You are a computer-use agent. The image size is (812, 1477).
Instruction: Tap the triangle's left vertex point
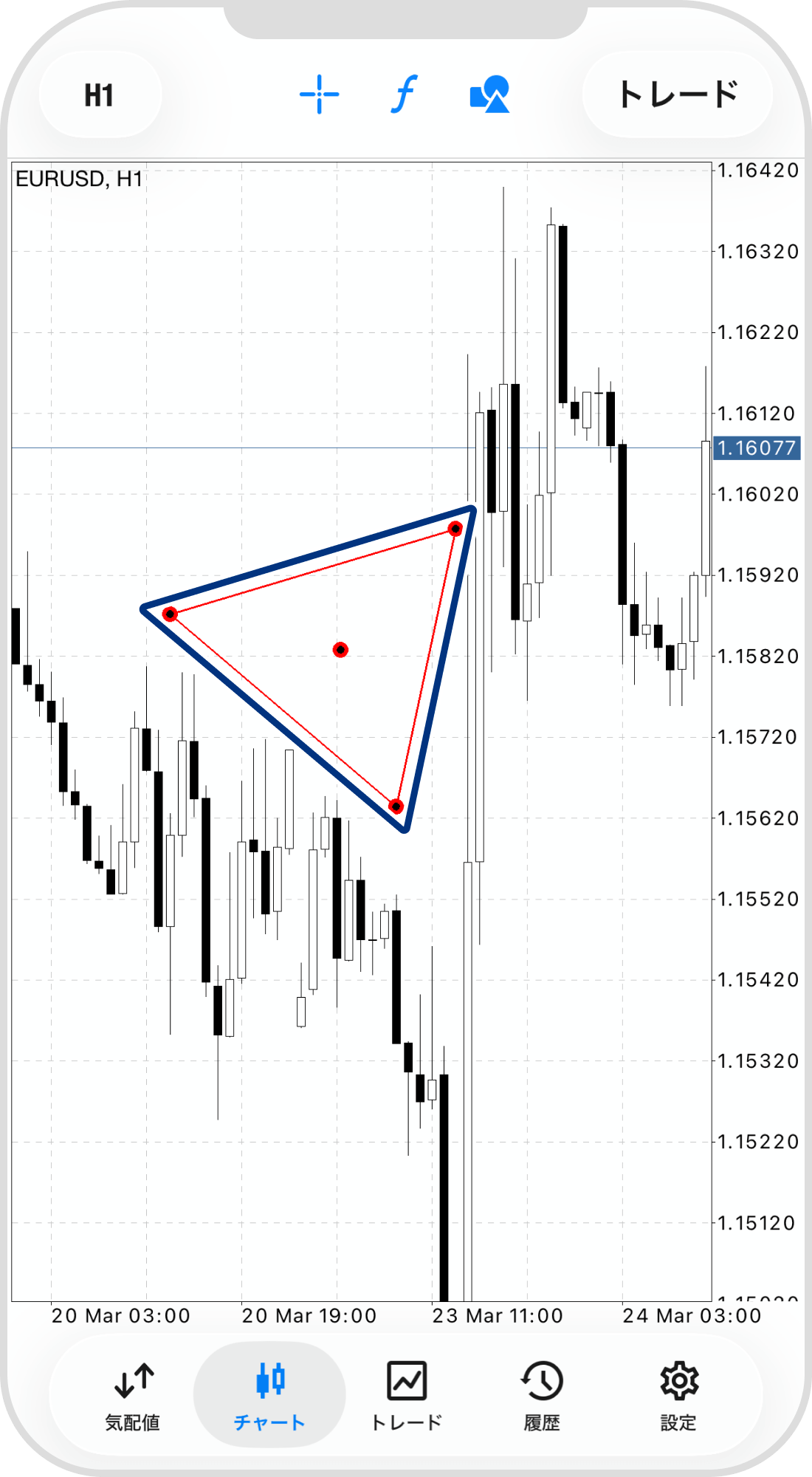click(171, 614)
